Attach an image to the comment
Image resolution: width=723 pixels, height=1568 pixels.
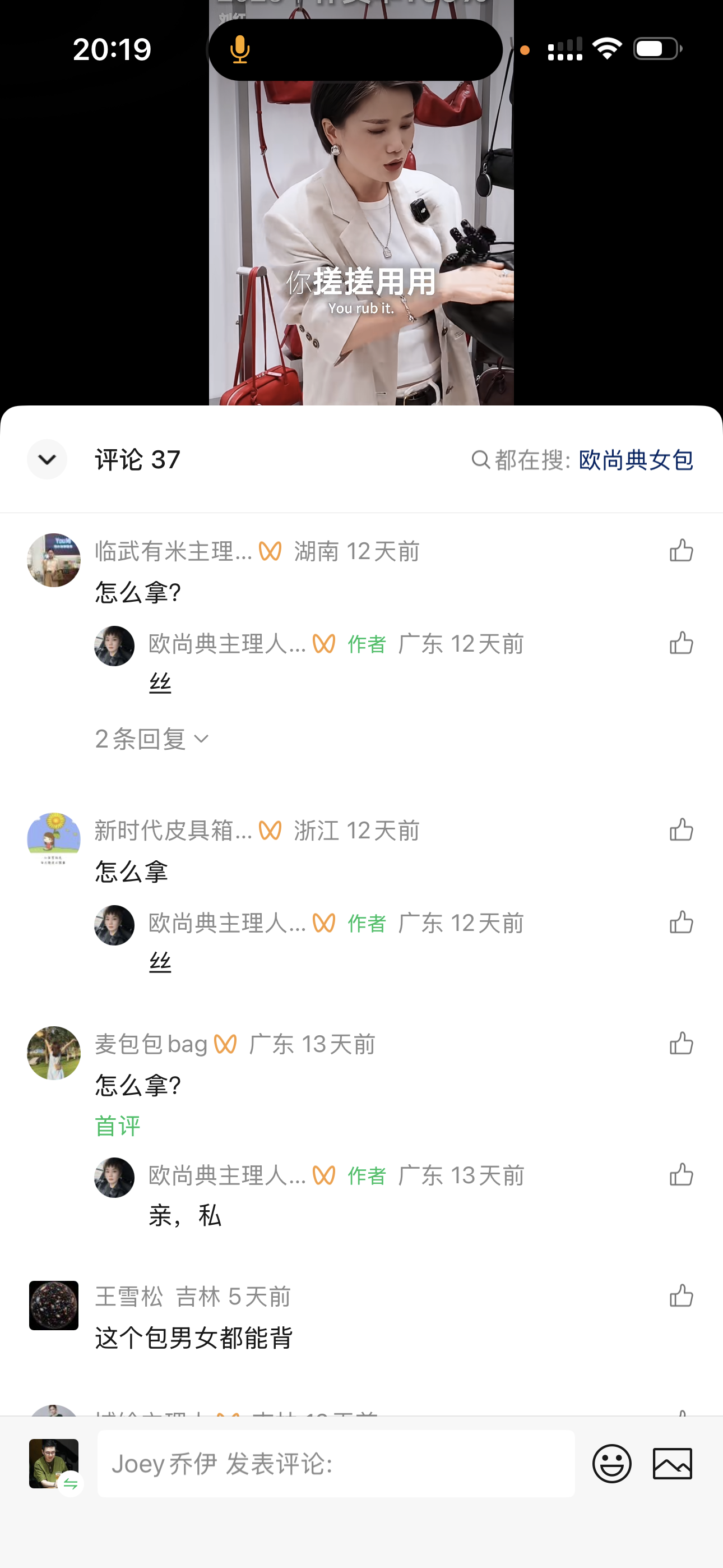(672, 1463)
